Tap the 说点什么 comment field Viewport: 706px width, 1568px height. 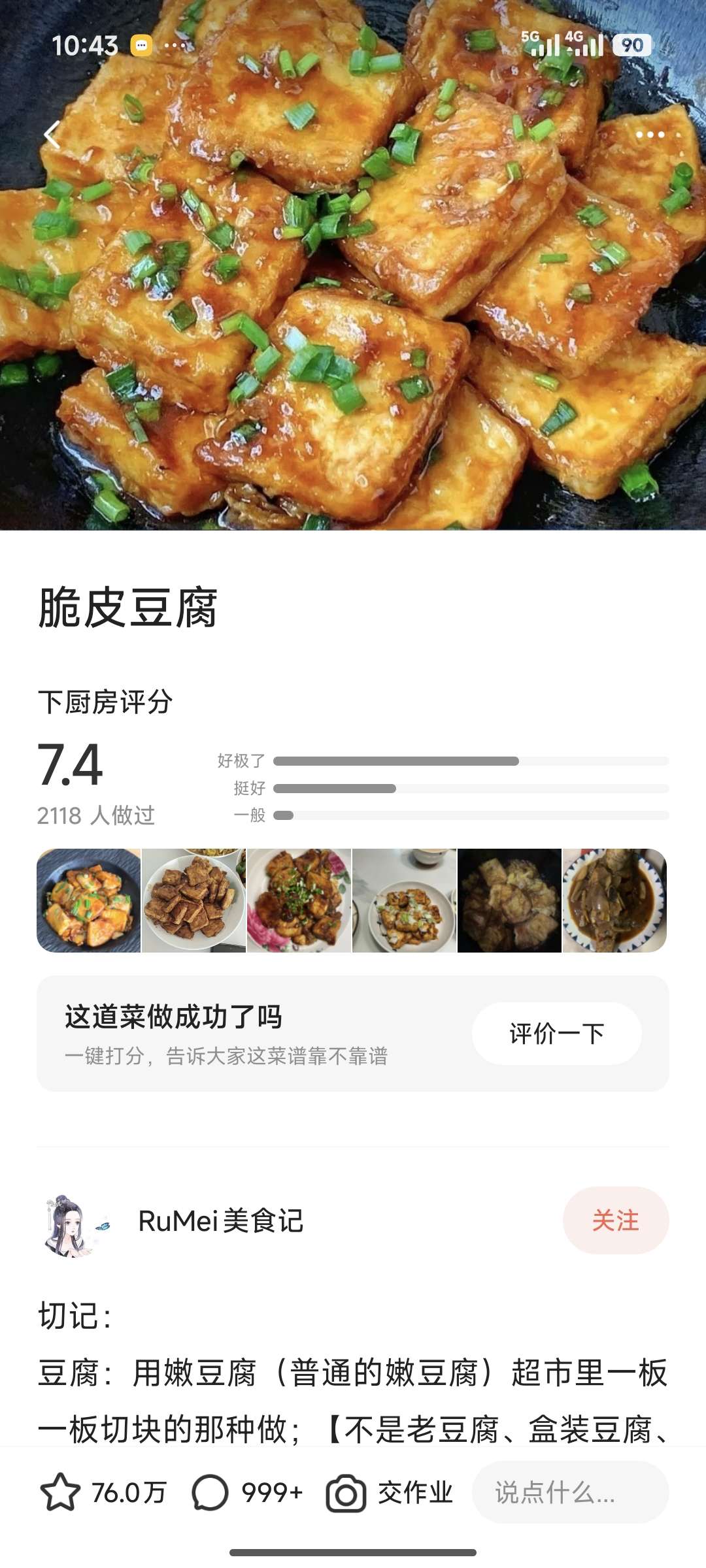pos(569,1492)
